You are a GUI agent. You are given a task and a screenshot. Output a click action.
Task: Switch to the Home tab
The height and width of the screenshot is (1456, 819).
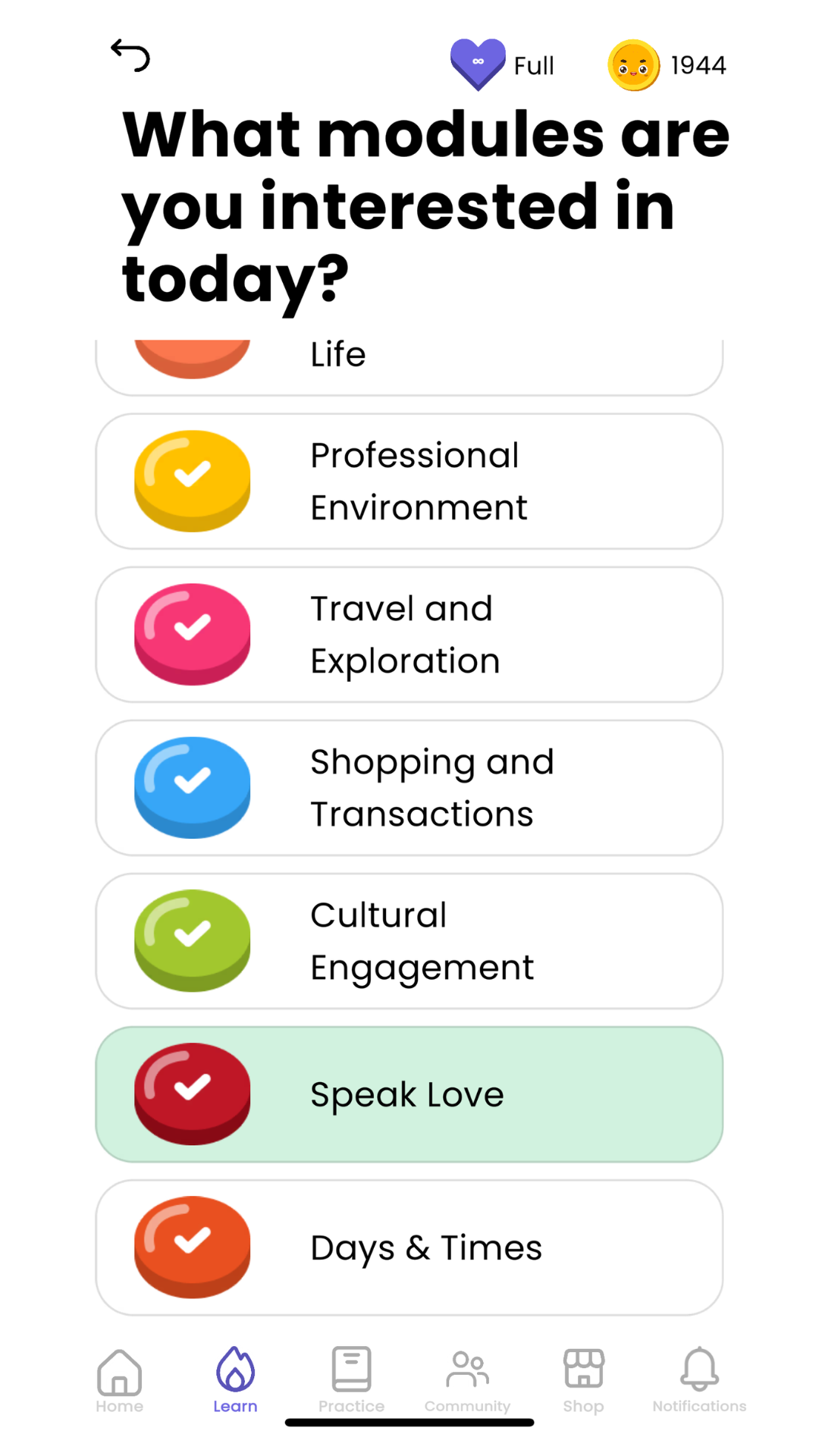coord(120,1380)
